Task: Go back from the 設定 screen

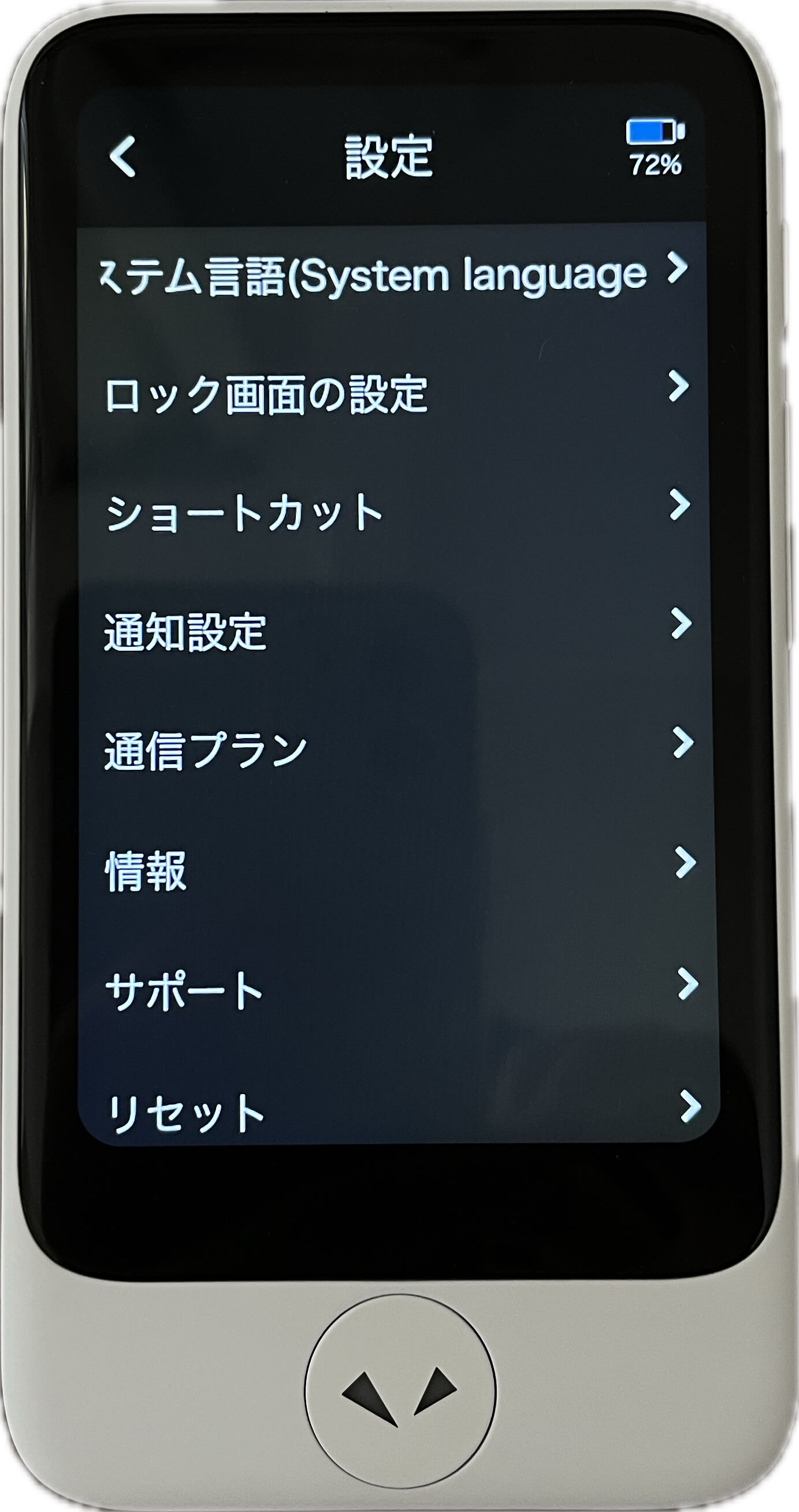Action: click(123, 156)
